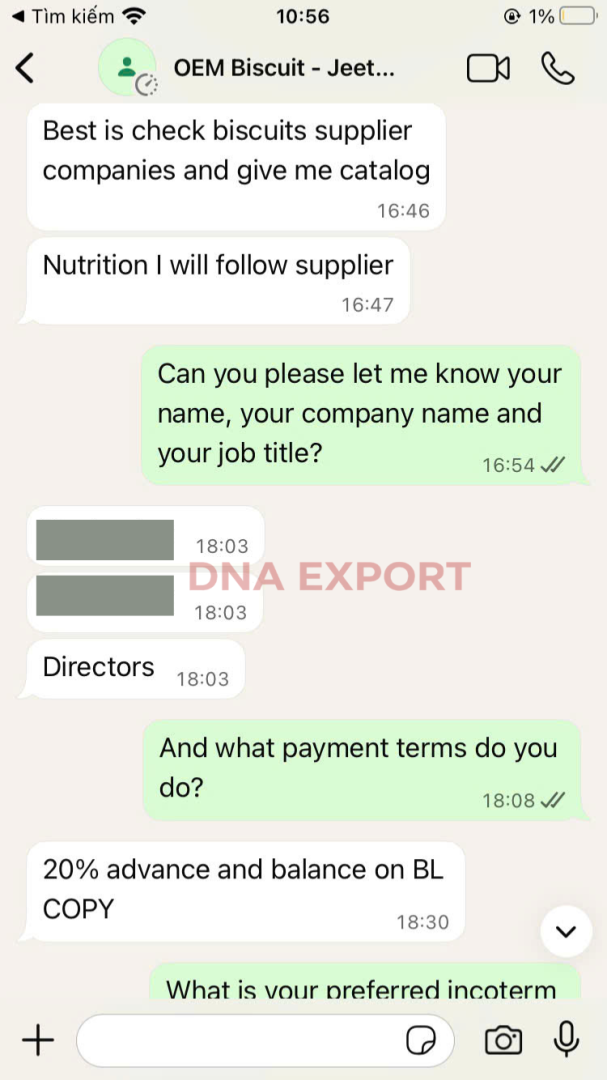Open the plus attachment menu
This screenshot has width=607, height=1080.
(x=38, y=1039)
